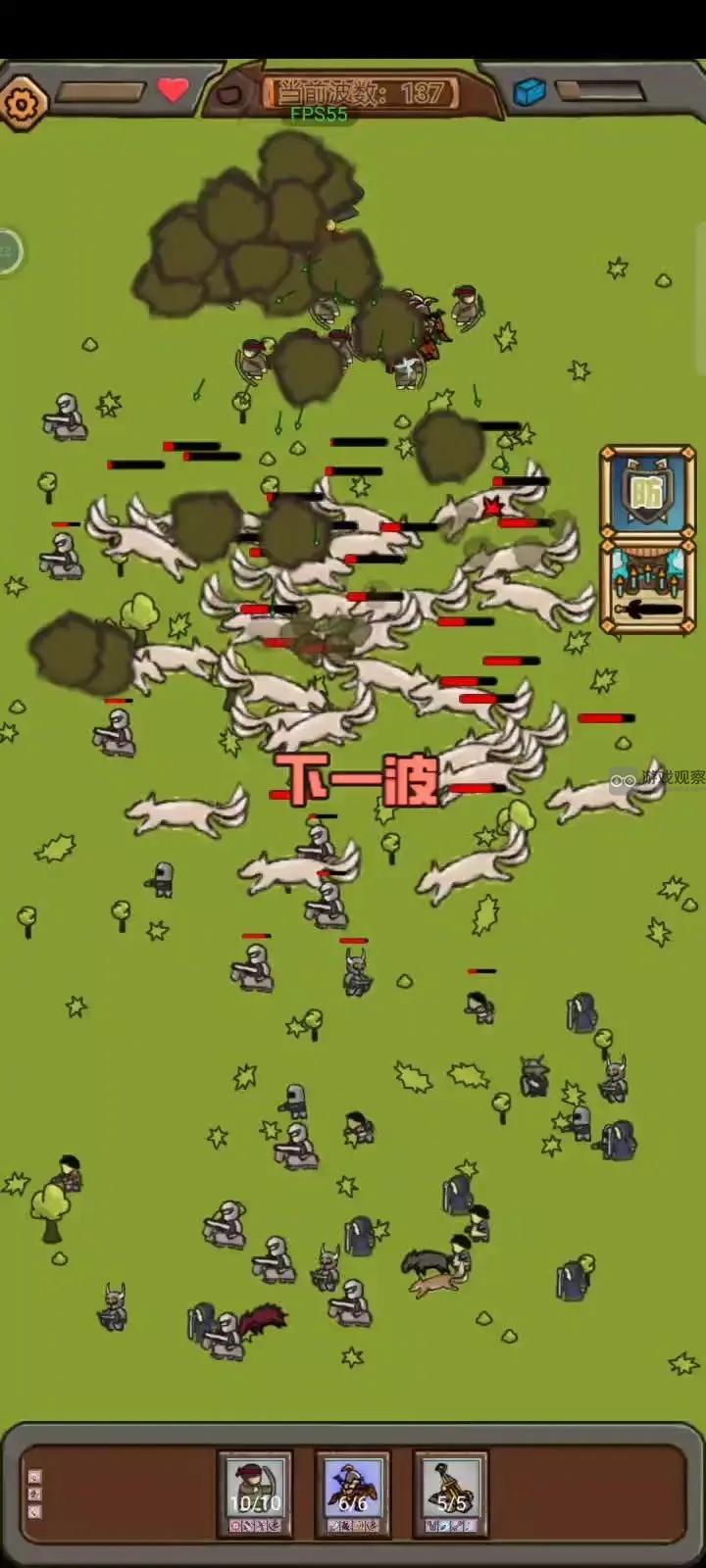Screen dimensions: 706x1568
Task: Activate the defense shield button
Action: 646,492
